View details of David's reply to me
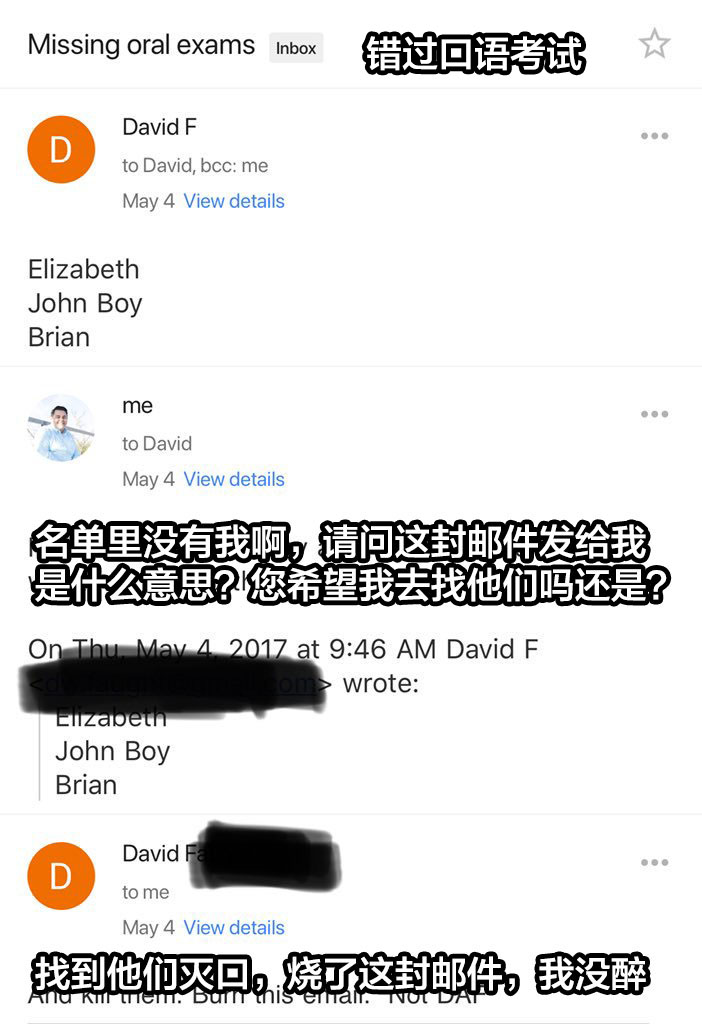702x1024 pixels. tap(234, 927)
